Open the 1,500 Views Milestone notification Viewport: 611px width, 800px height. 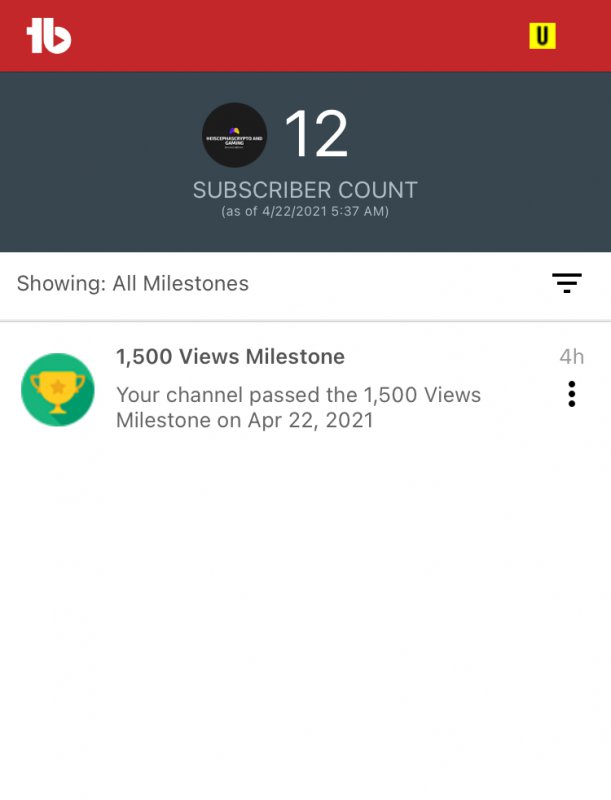(298, 389)
